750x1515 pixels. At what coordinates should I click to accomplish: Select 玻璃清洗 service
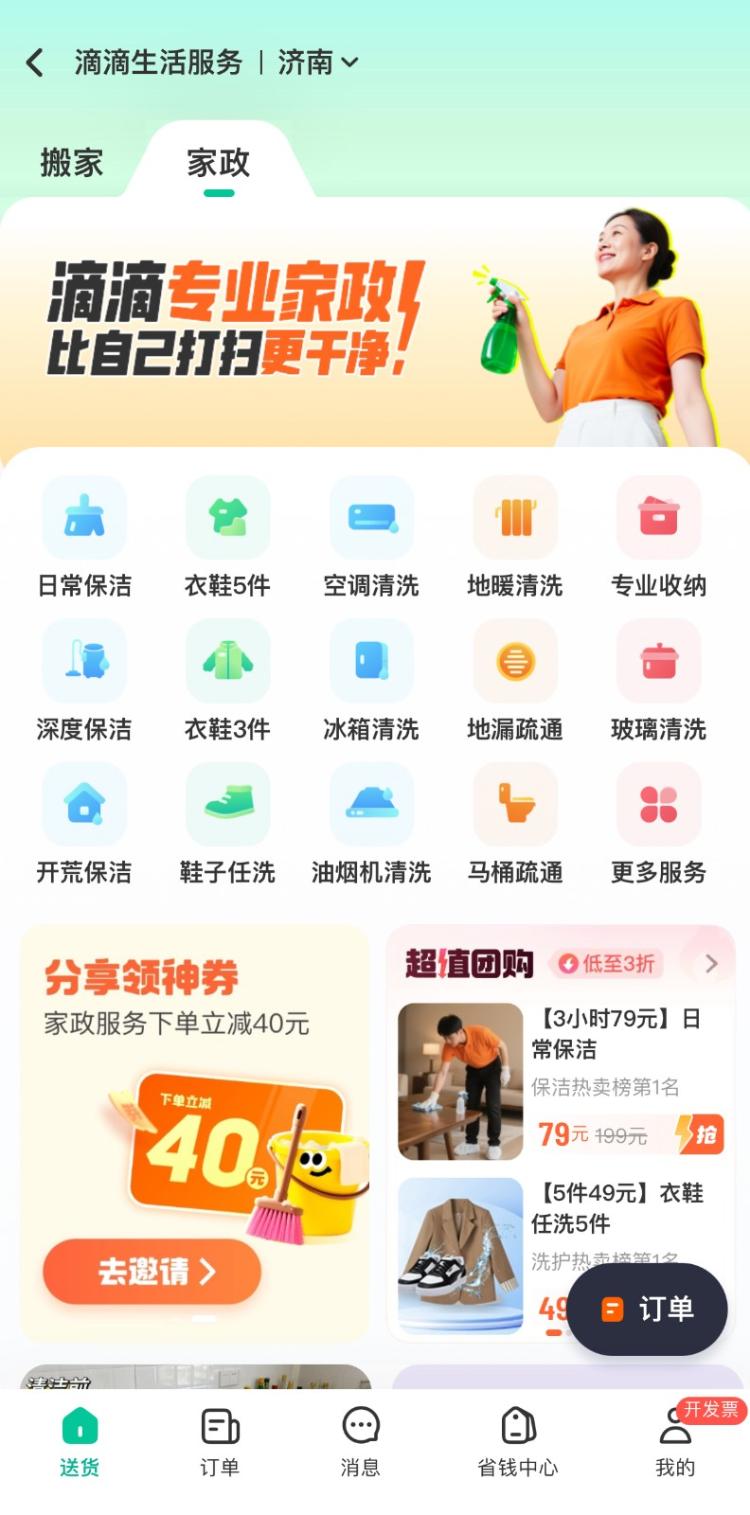coord(658,680)
